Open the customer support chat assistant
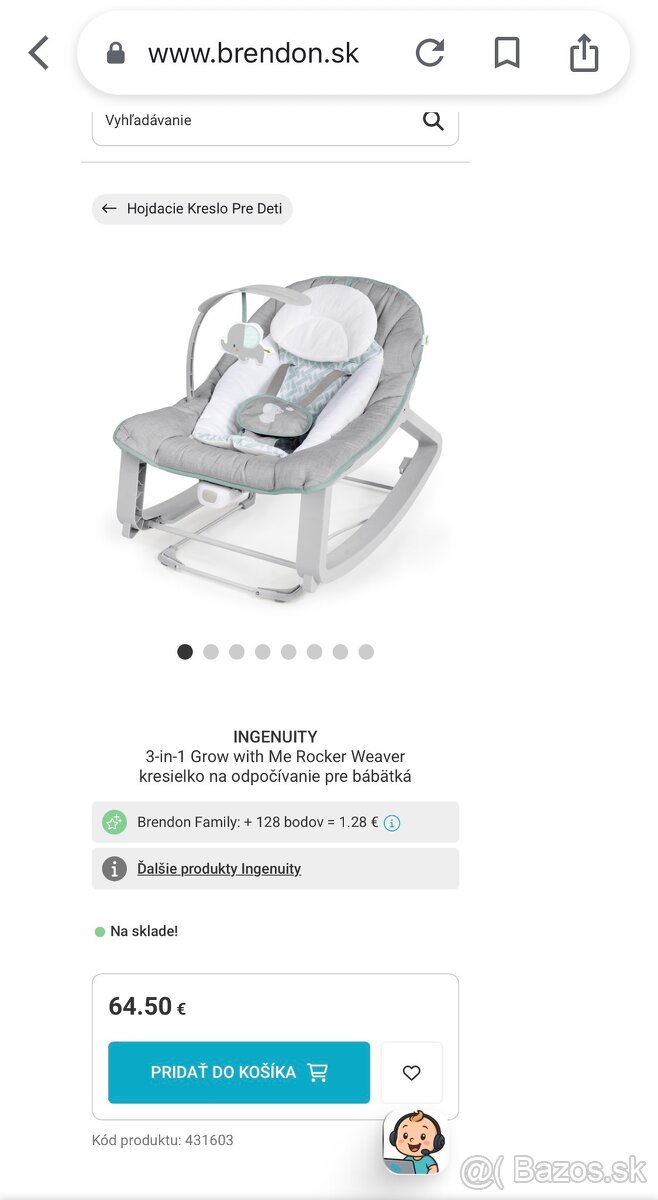Image resolution: width=658 pixels, height=1200 pixels. [413, 1142]
